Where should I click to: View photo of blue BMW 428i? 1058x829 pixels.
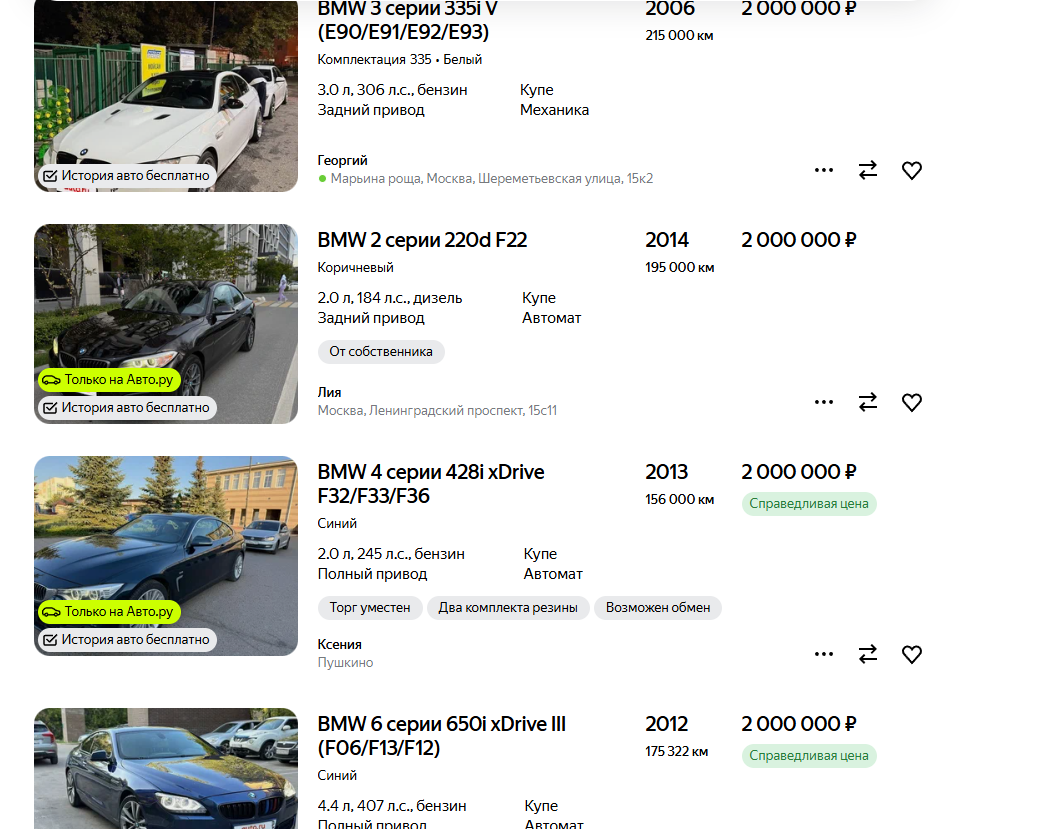click(x=166, y=530)
